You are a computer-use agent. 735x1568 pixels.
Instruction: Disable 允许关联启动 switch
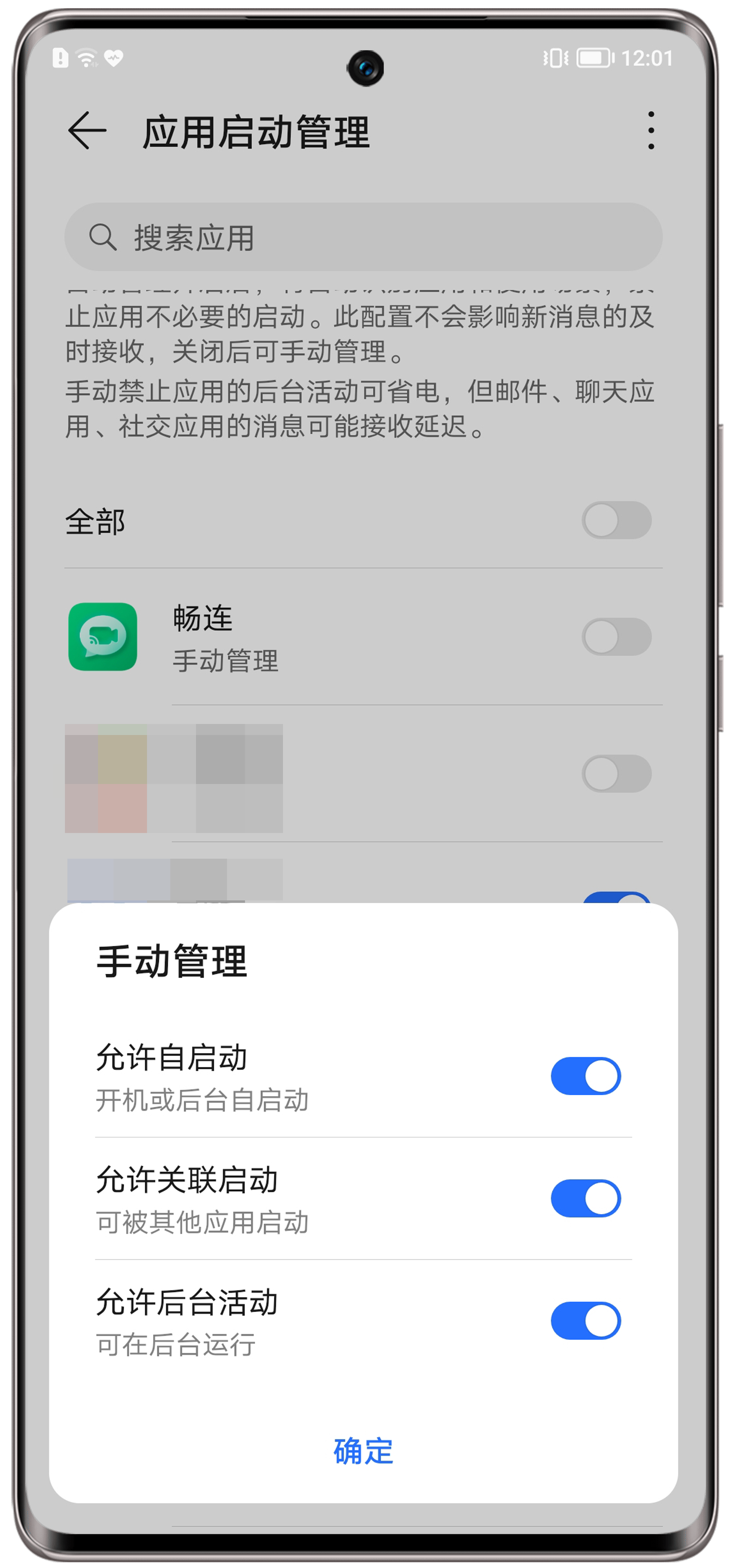point(585,1197)
